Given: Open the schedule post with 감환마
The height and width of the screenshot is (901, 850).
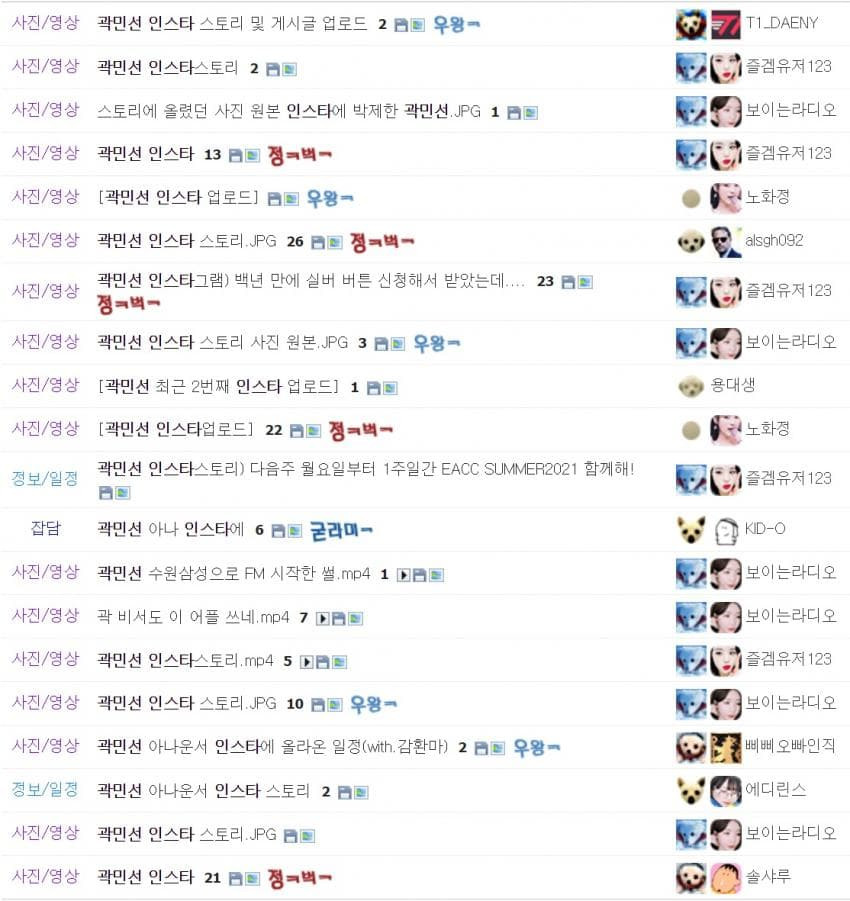Looking at the screenshot, I should [272, 746].
